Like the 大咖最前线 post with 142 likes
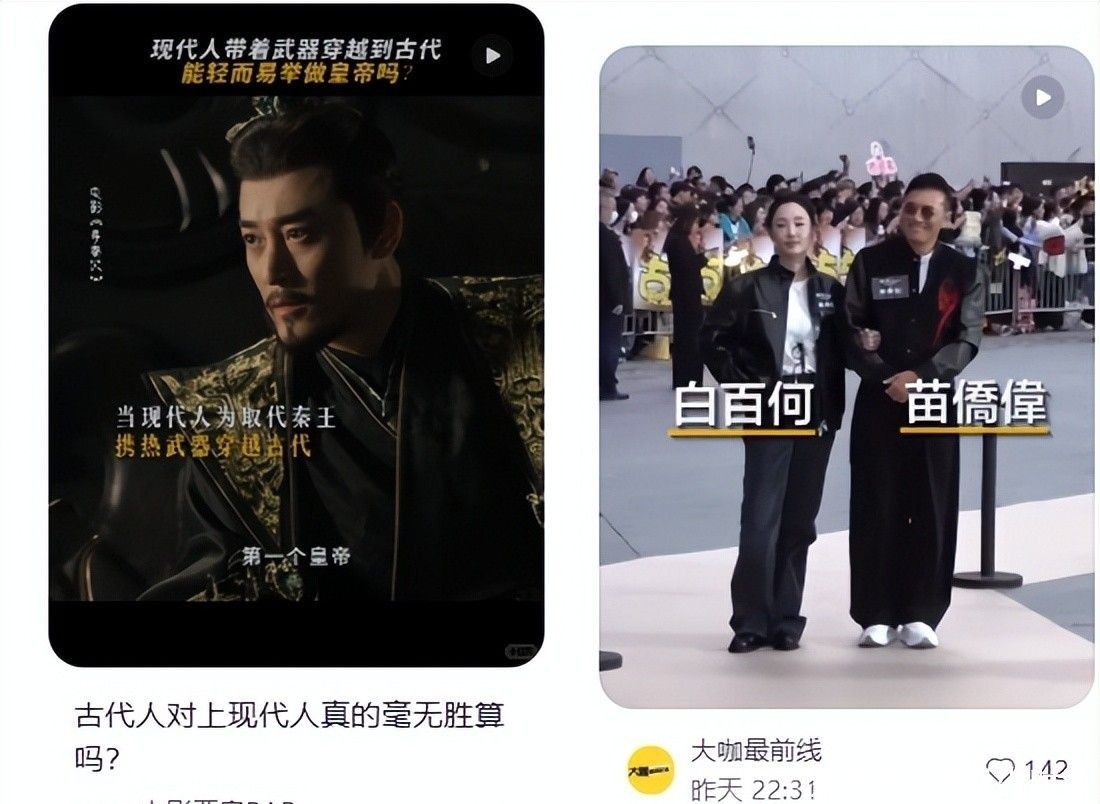1100x804 pixels. 1000,770
